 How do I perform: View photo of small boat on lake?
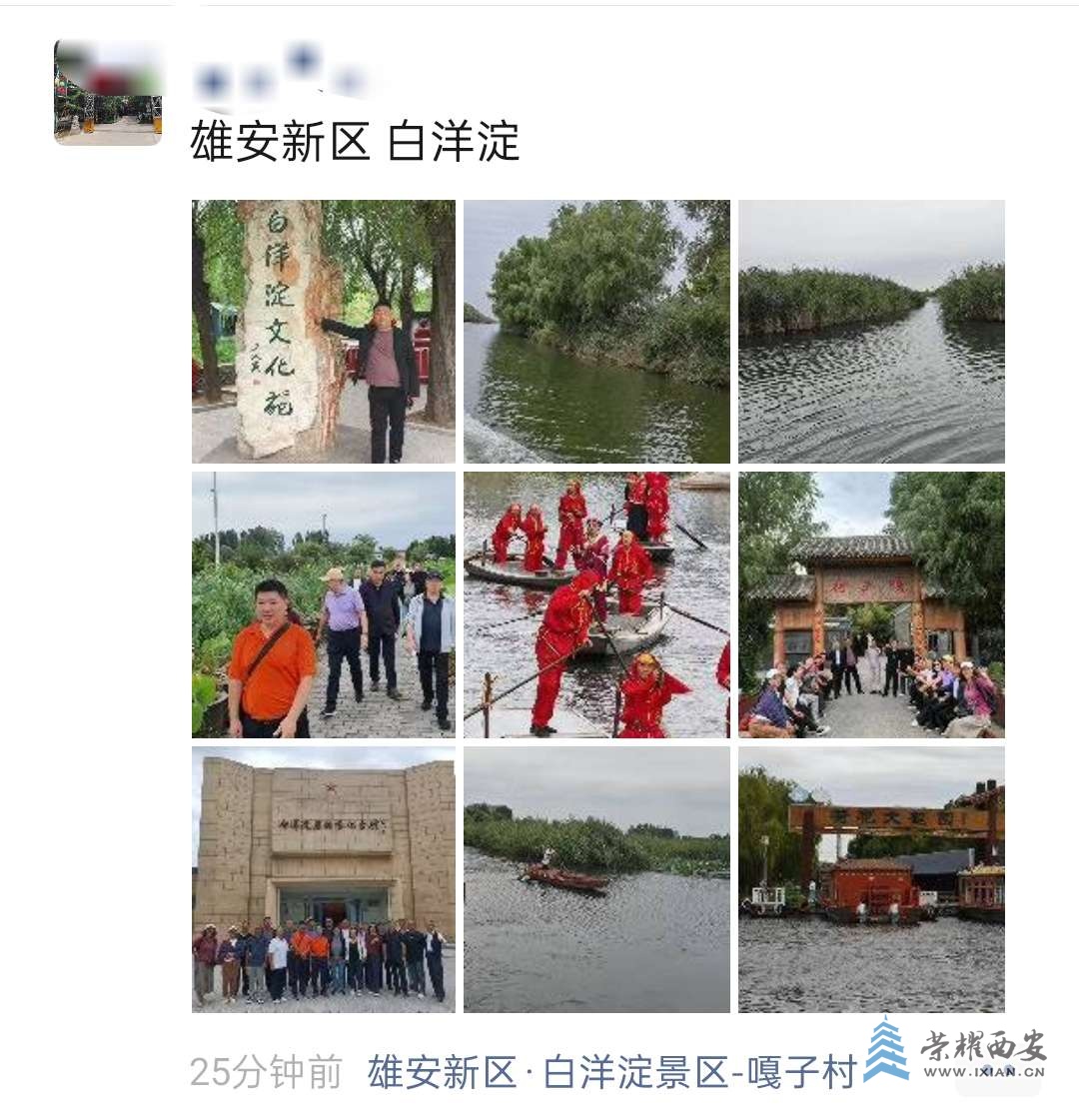pyautogui.click(x=596, y=879)
